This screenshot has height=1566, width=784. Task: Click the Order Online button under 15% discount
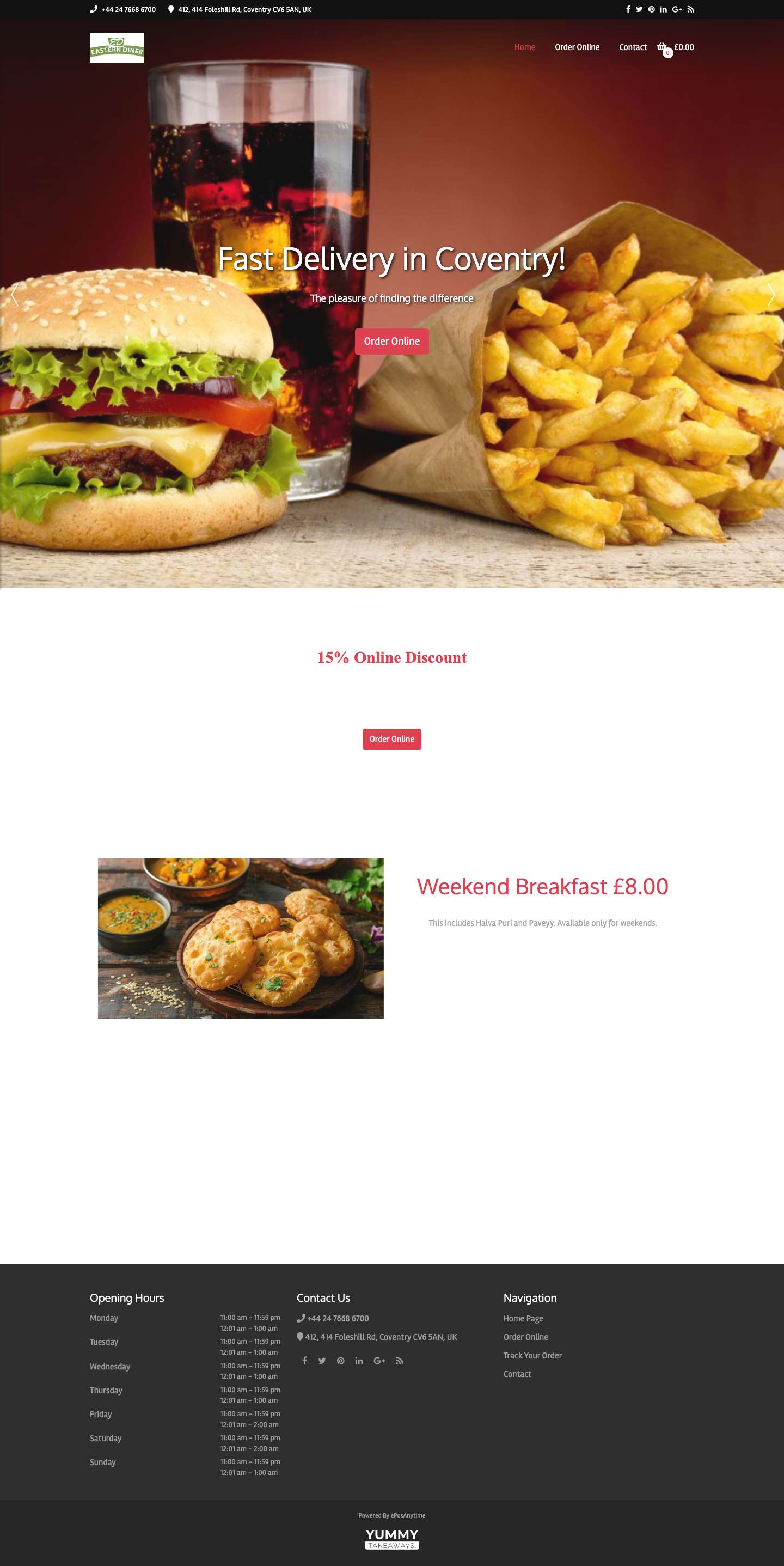[391, 739]
